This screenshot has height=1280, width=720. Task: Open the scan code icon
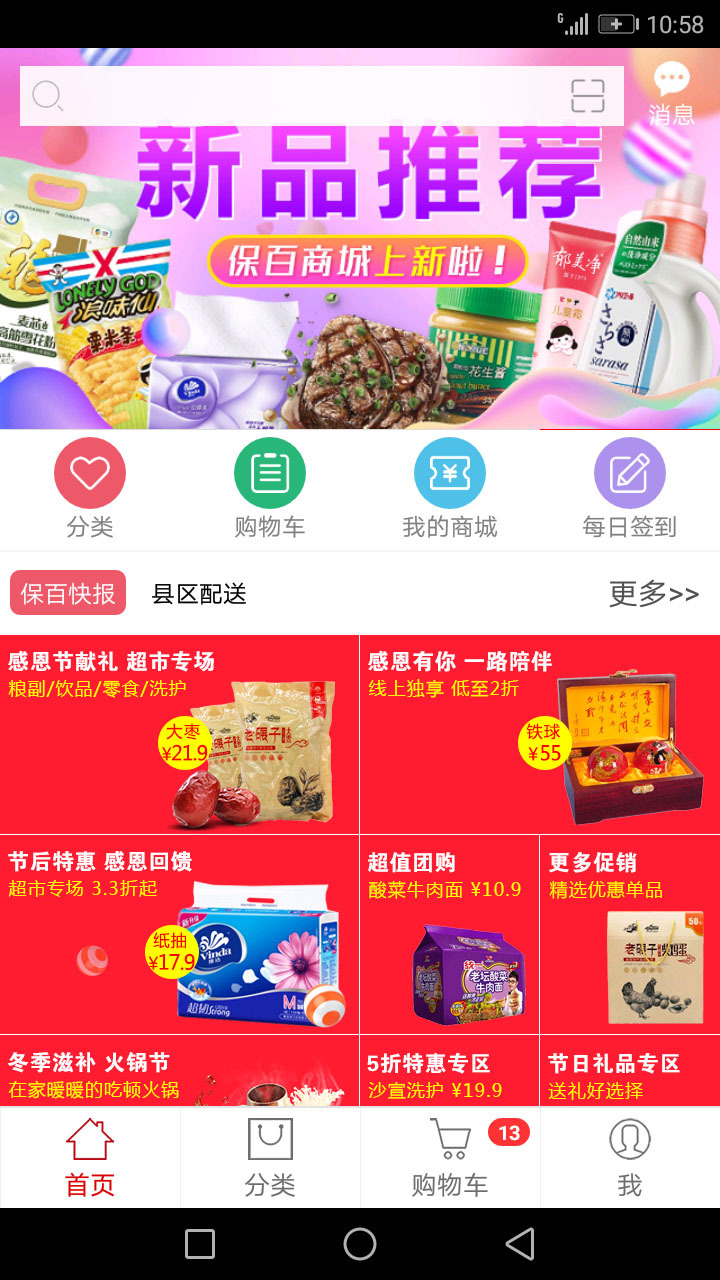tap(588, 96)
